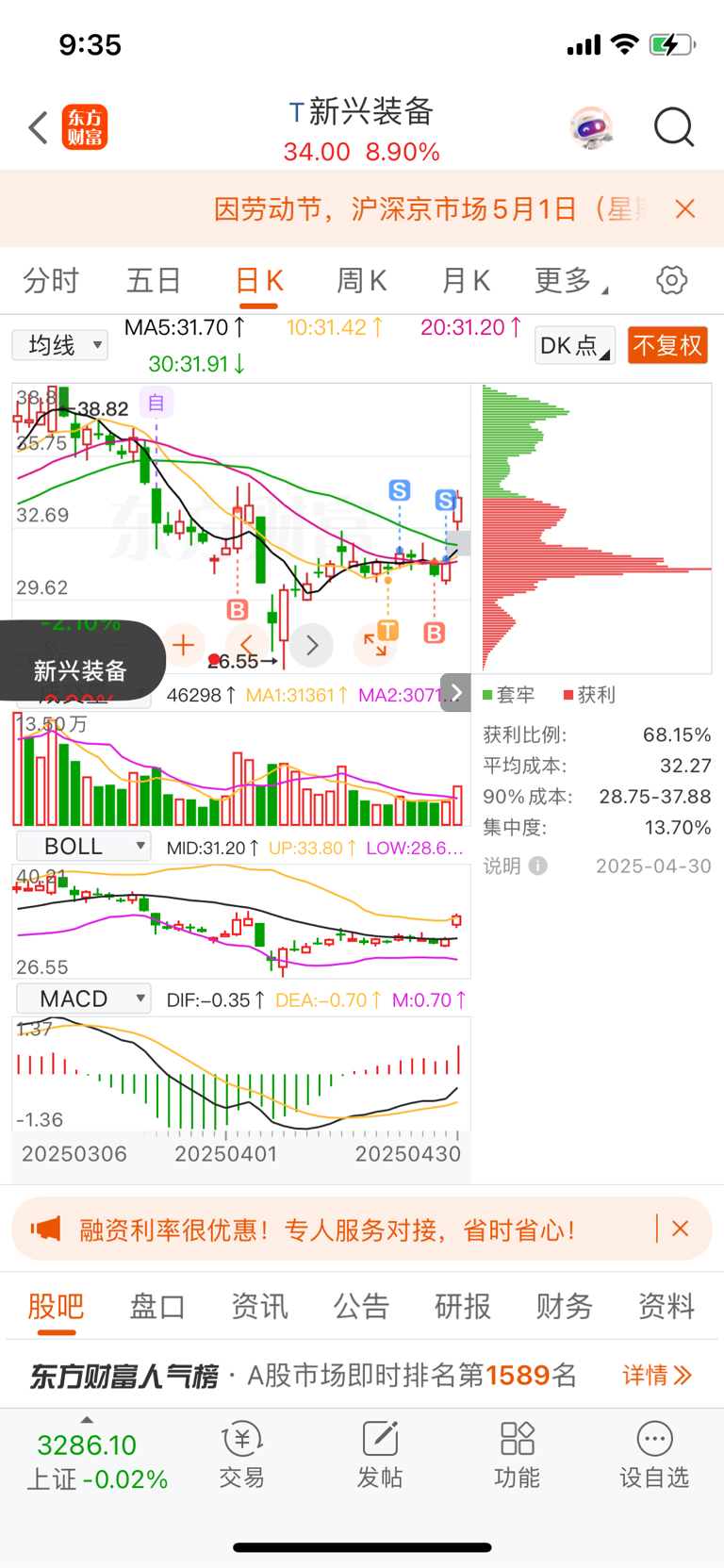Switch to the 盘口 tab
Viewport: 724px width, 1568px height.
(x=157, y=1306)
